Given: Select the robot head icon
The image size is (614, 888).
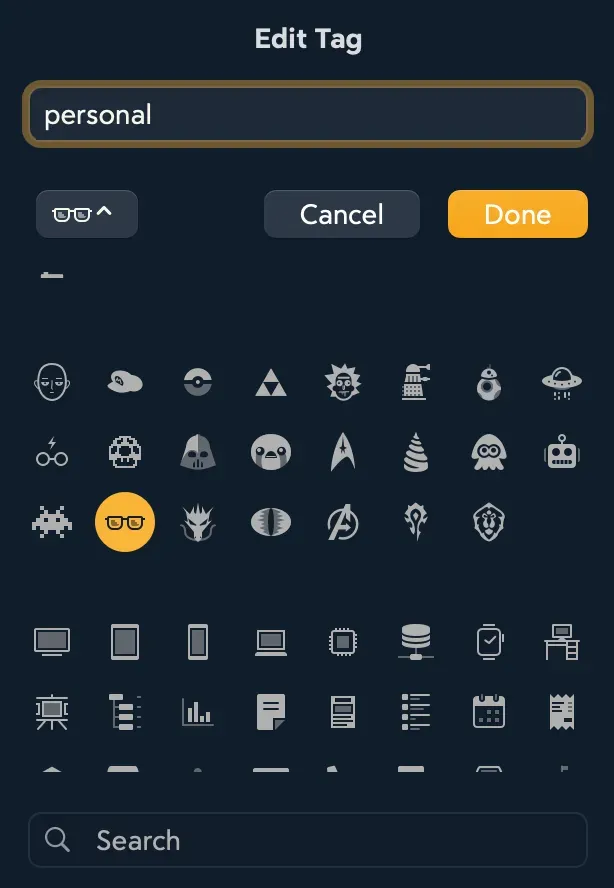Looking at the screenshot, I should (x=562, y=453).
